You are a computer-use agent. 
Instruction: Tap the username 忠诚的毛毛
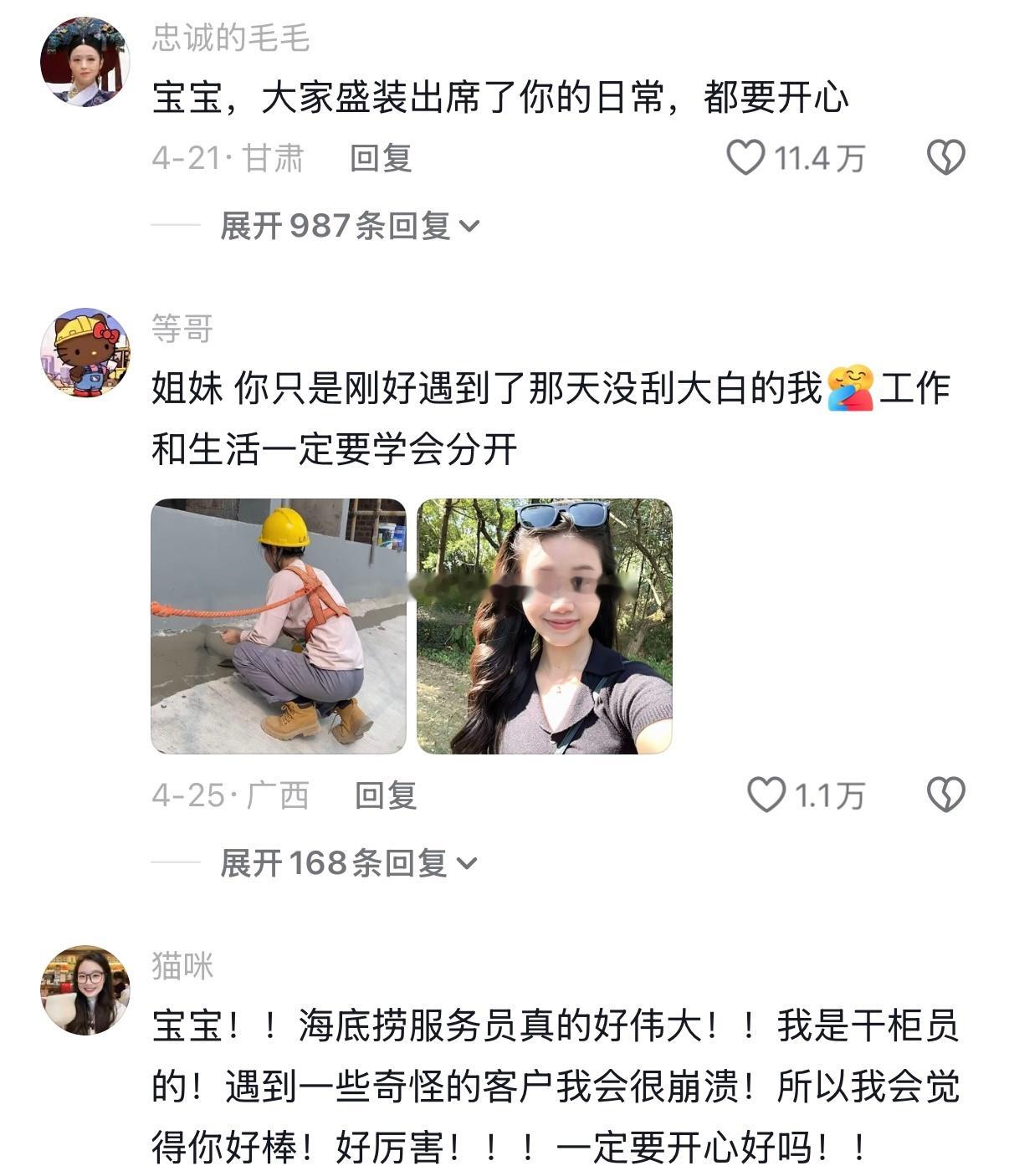click(x=231, y=38)
